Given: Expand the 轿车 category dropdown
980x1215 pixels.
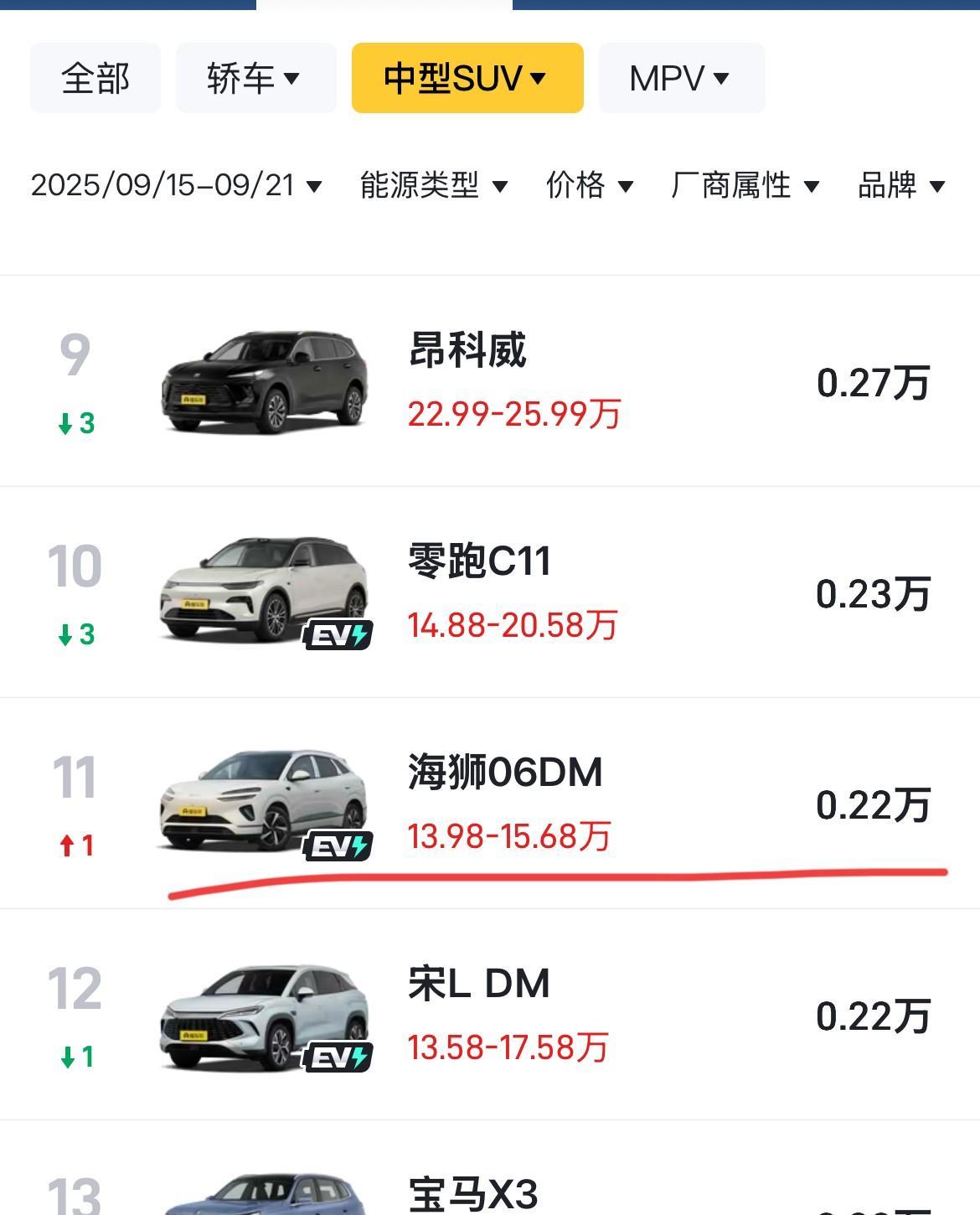Looking at the screenshot, I should 255,78.
